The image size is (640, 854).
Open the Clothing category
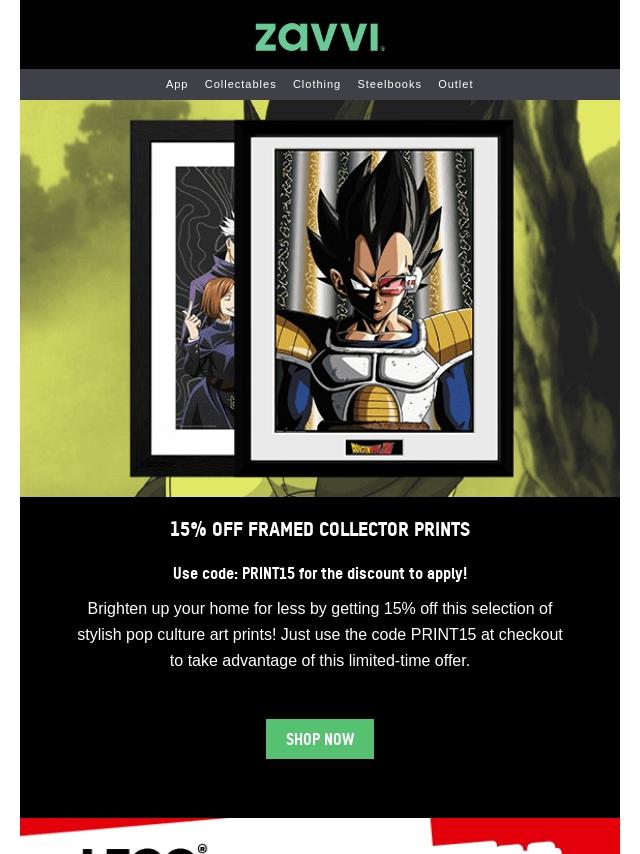click(x=316, y=84)
